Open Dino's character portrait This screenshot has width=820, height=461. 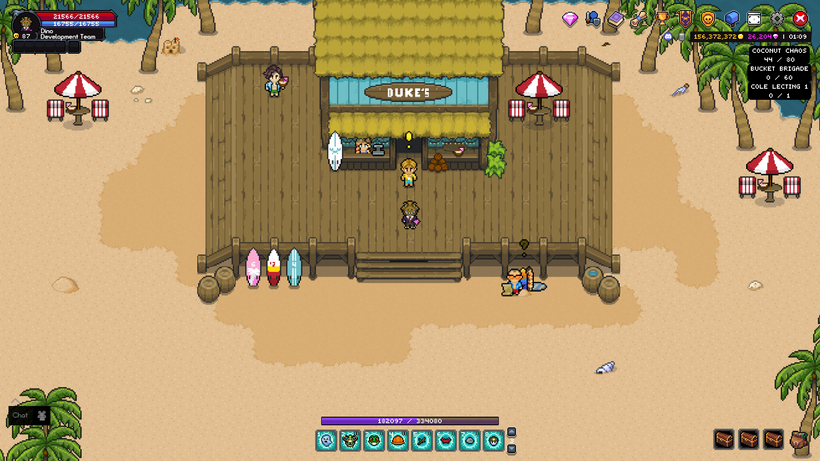tap(23, 24)
